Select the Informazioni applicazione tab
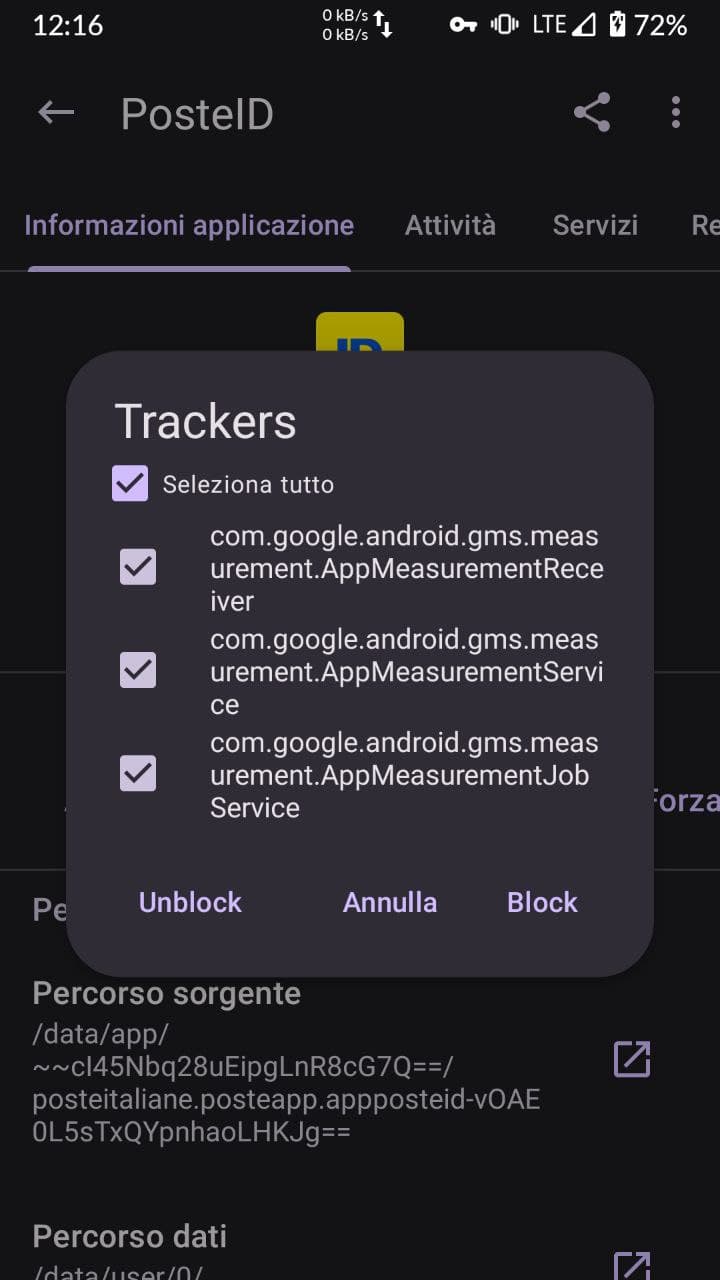Screen dimensions: 720x1280 click(189, 225)
